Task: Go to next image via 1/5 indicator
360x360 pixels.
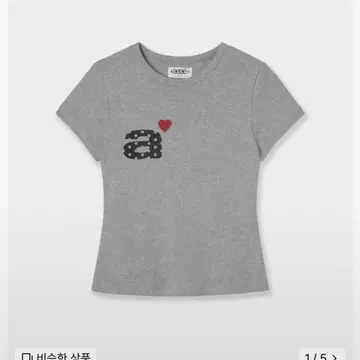Action: pyautogui.click(x=322, y=354)
